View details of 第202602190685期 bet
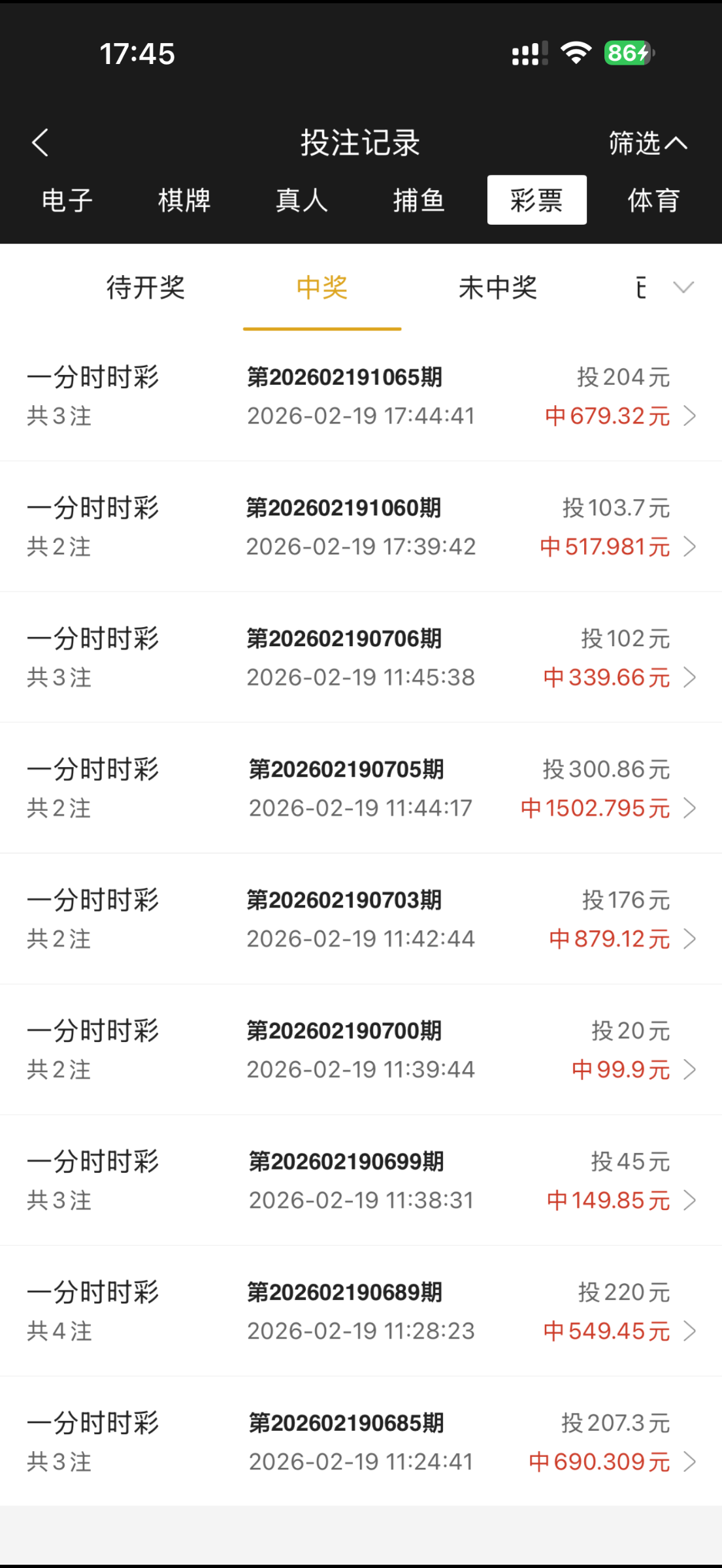The height and width of the screenshot is (1568, 722). pyautogui.click(x=361, y=1441)
